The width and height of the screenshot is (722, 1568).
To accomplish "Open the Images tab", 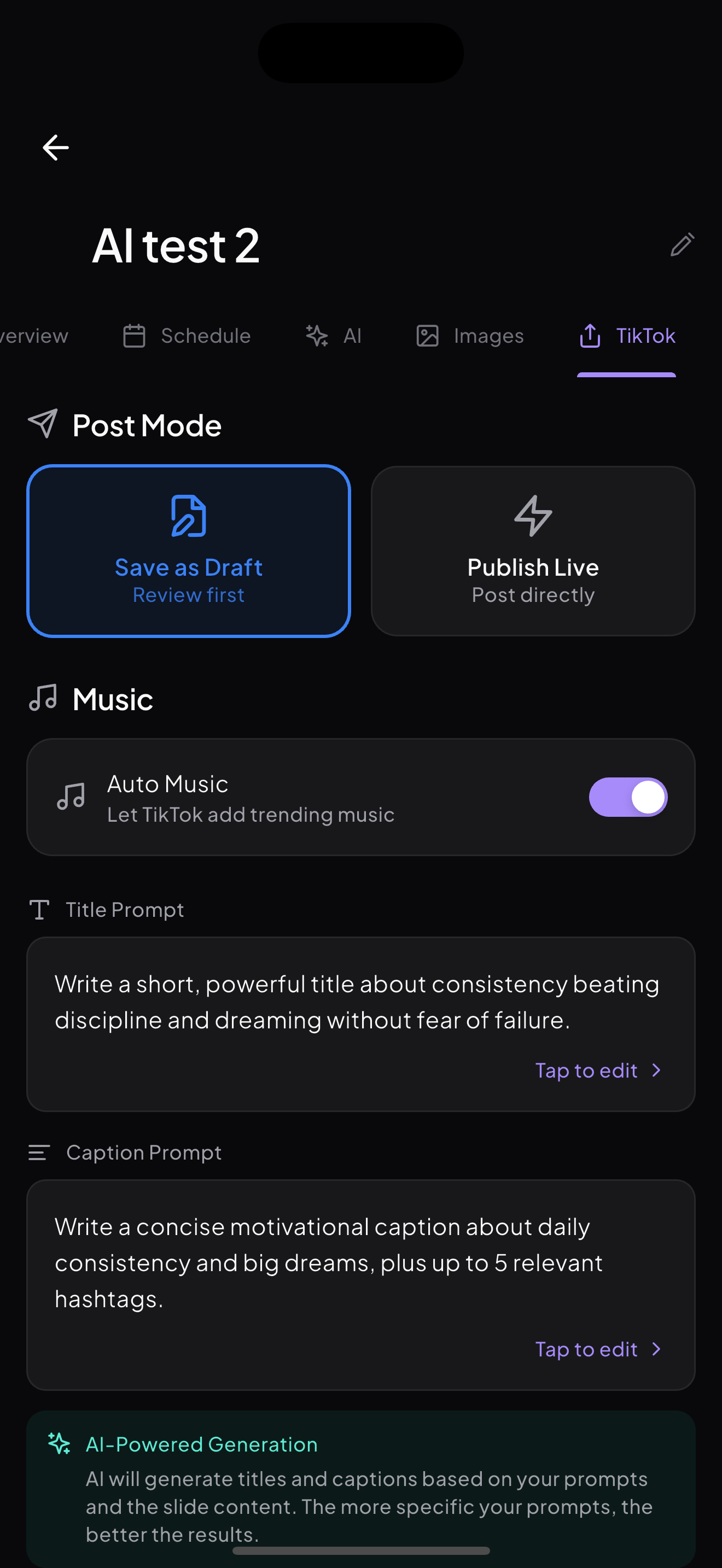I will pos(488,335).
